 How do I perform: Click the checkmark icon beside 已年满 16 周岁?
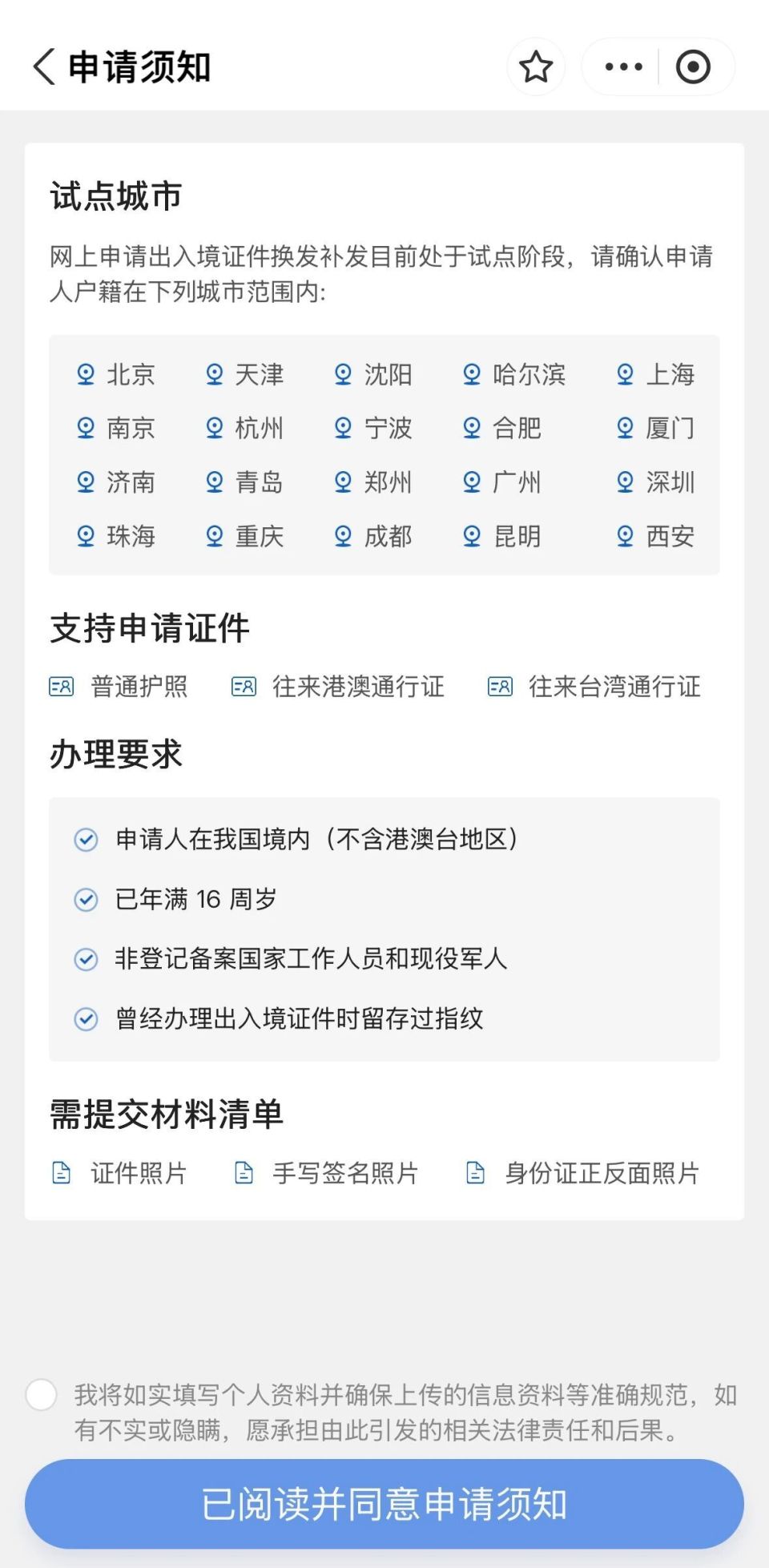pyautogui.click(x=85, y=900)
